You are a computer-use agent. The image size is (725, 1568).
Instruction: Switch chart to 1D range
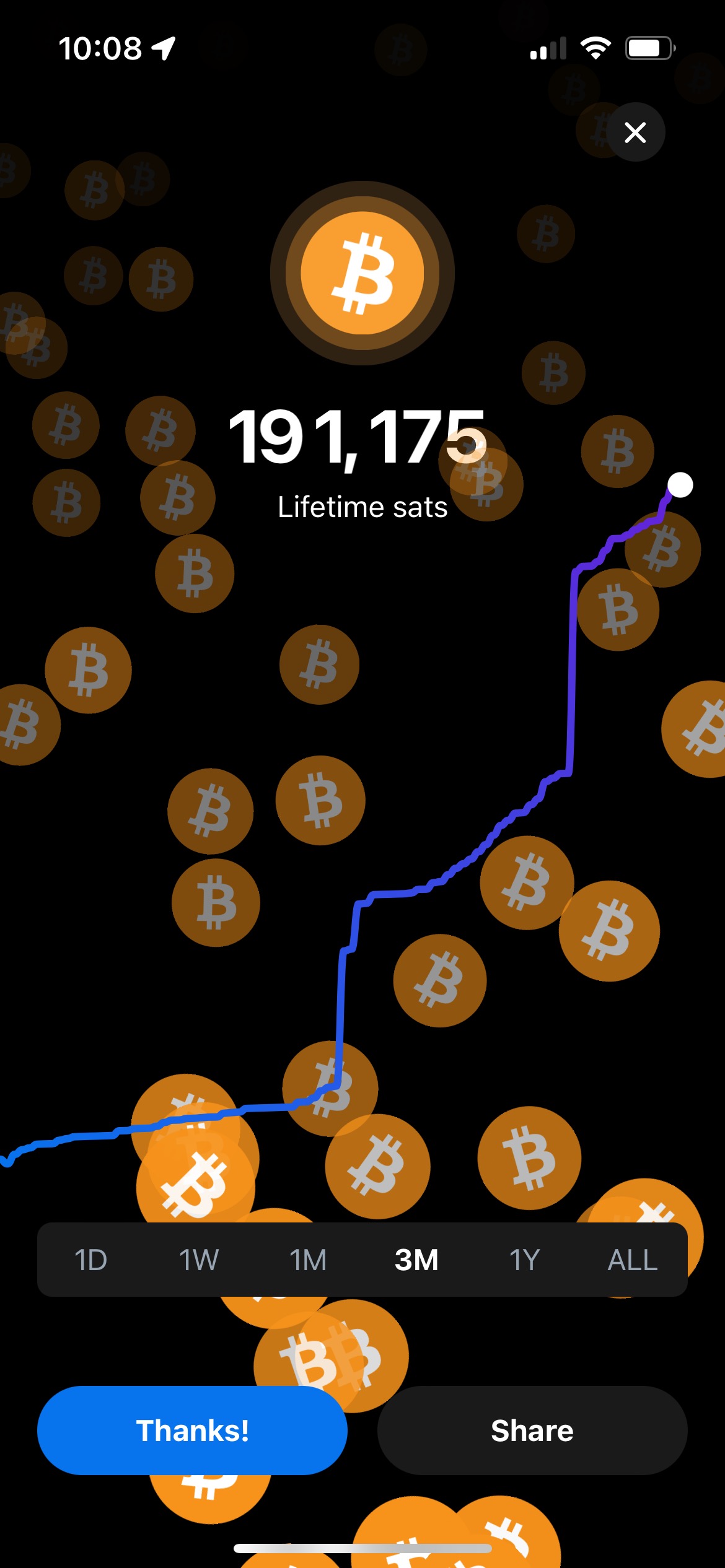pos(90,1260)
